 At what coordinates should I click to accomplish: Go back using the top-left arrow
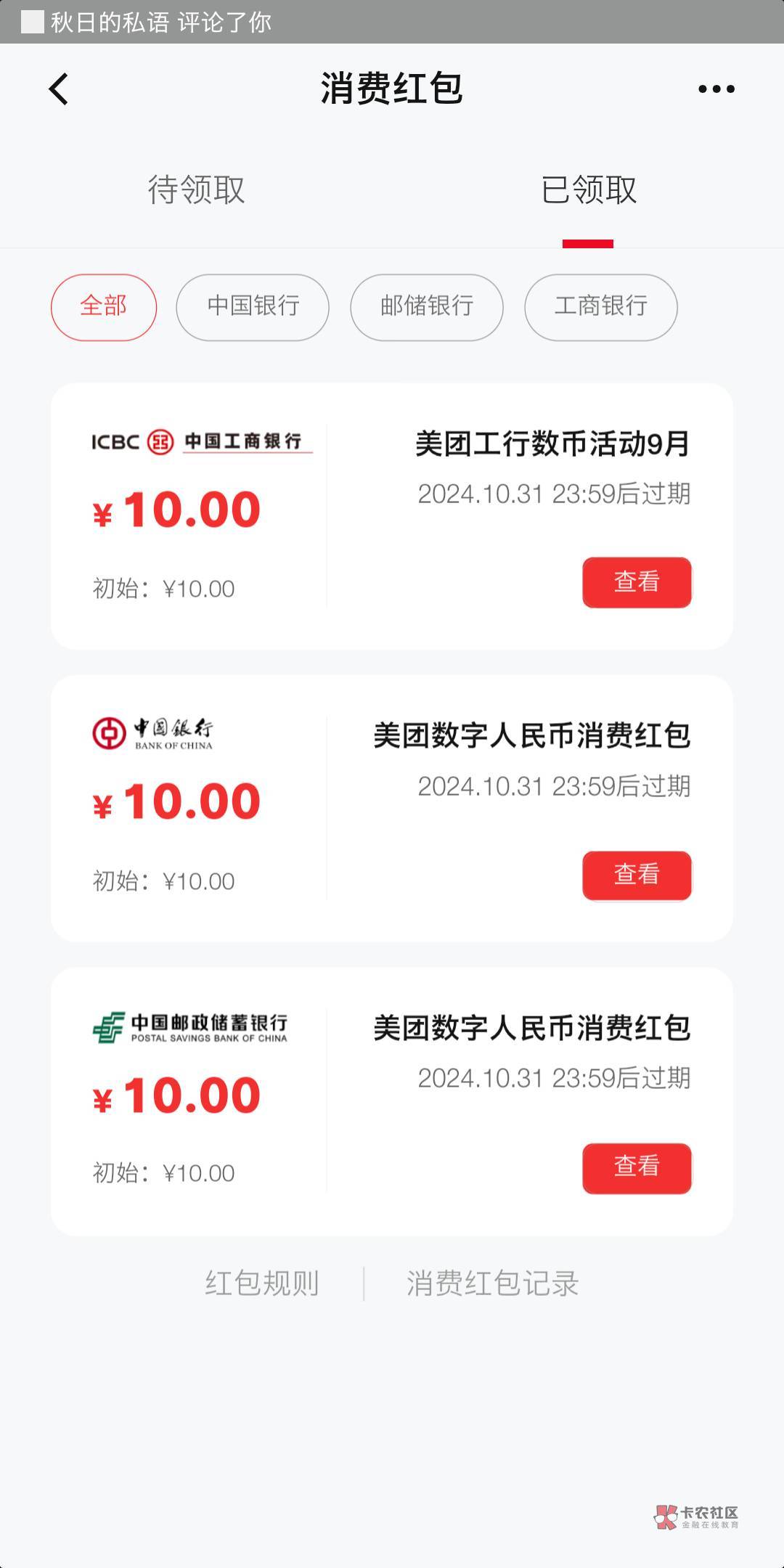click(59, 89)
